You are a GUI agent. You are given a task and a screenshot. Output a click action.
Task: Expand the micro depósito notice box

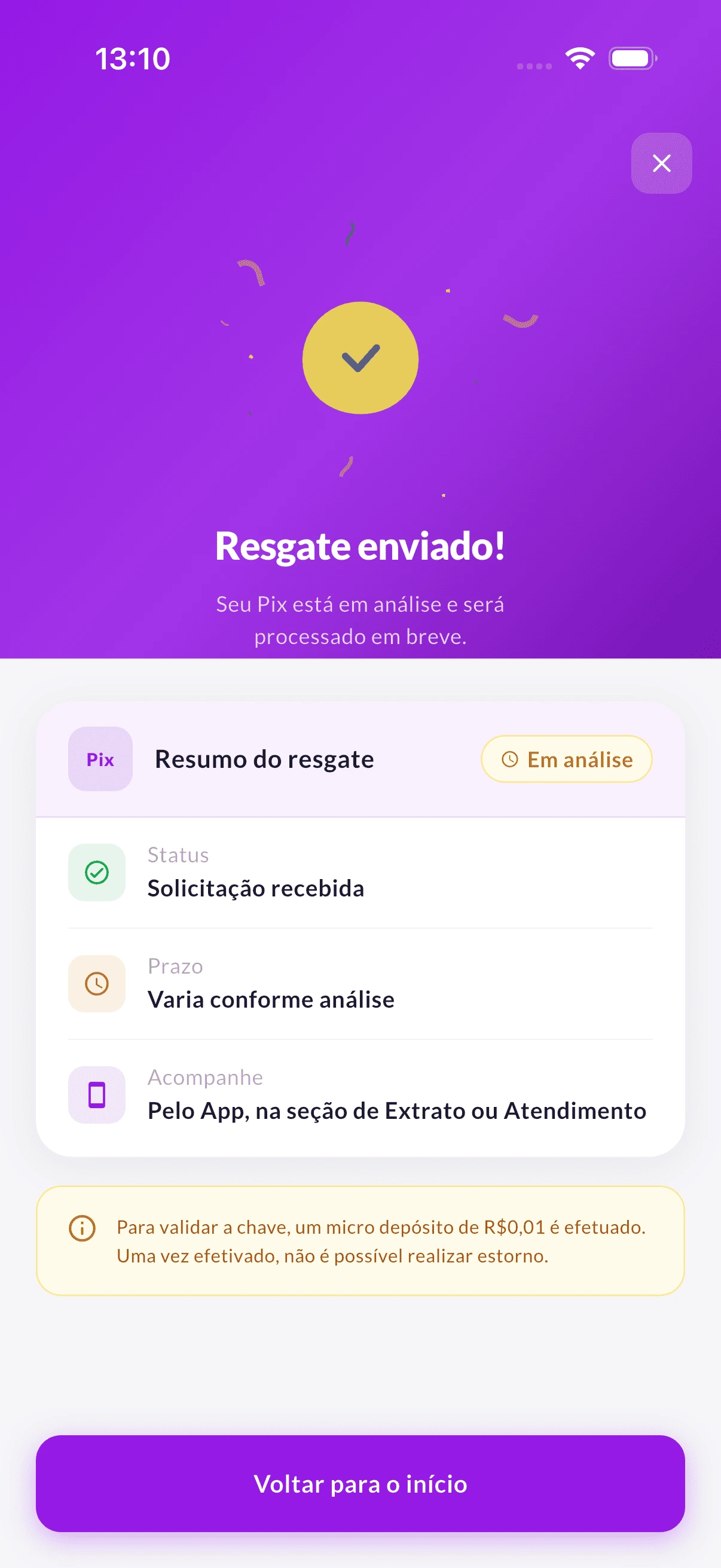tap(360, 1241)
